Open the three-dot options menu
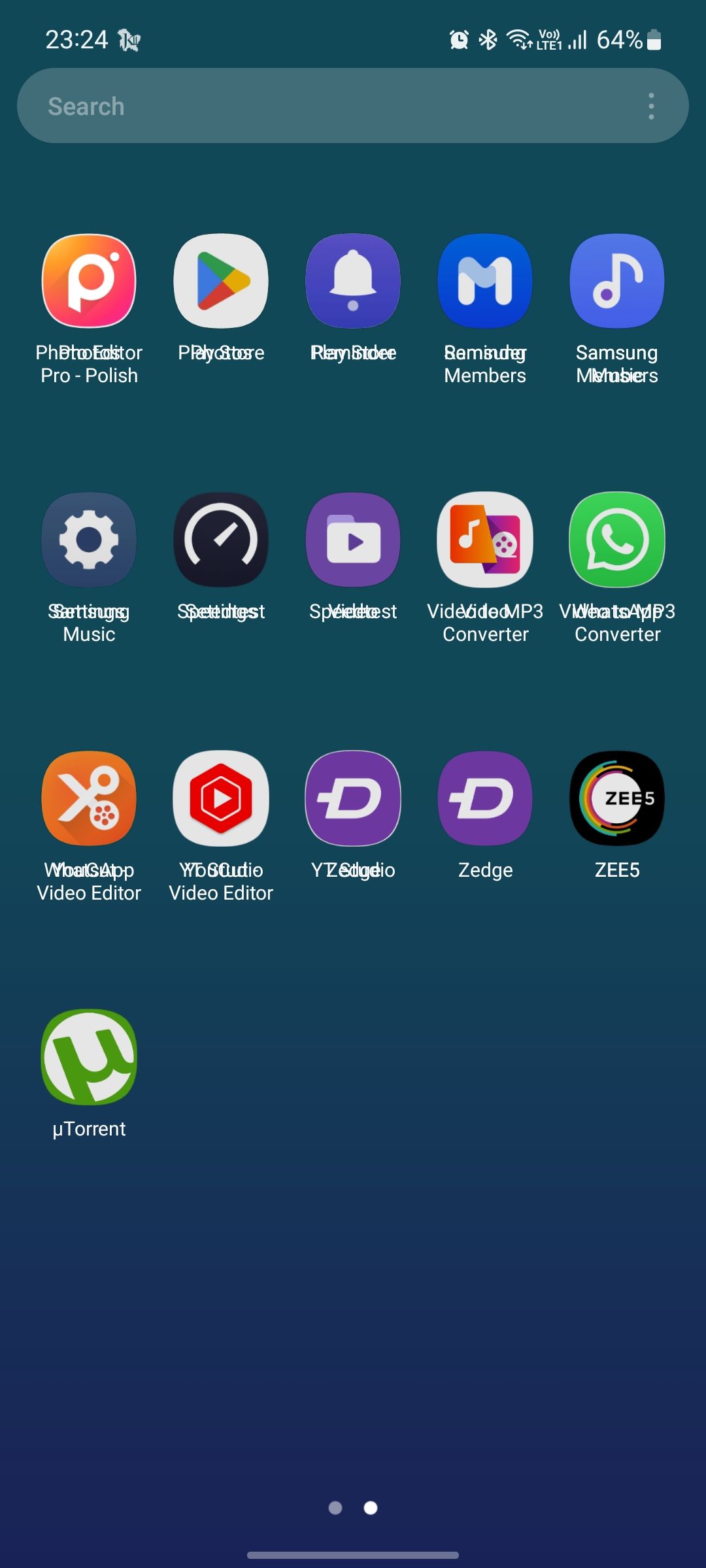Screen dimensions: 706x1568 [x=651, y=105]
